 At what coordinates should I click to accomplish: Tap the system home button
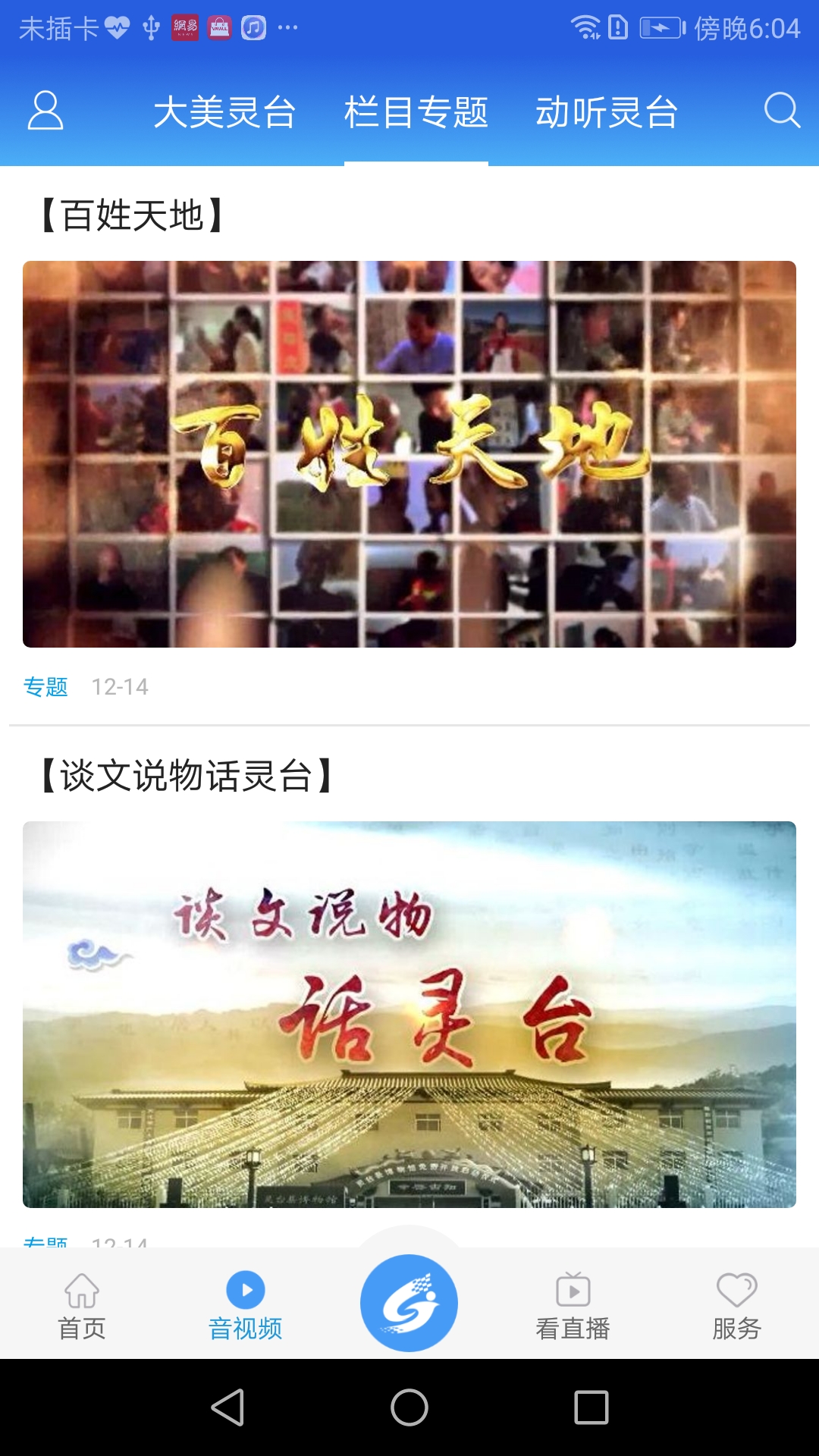point(409,1407)
